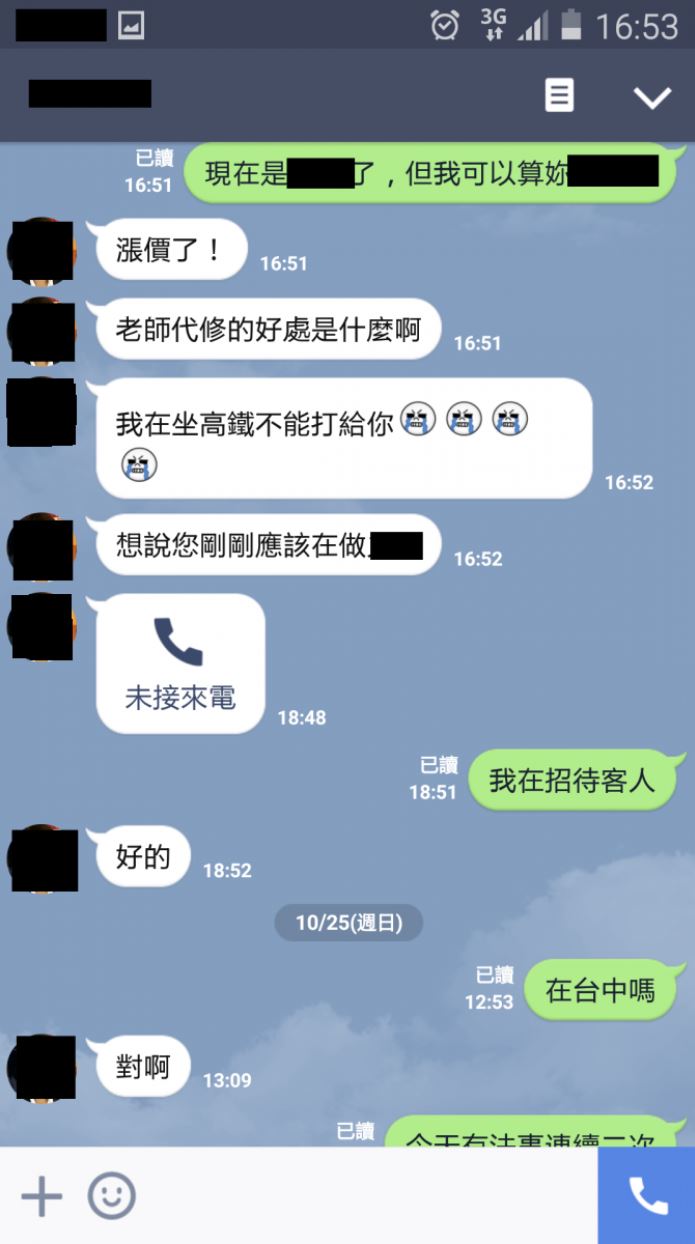This screenshot has height=1244, width=695.
Task: Tap the missed call bubble 未接來電
Action: pyautogui.click(x=180, y=664)
